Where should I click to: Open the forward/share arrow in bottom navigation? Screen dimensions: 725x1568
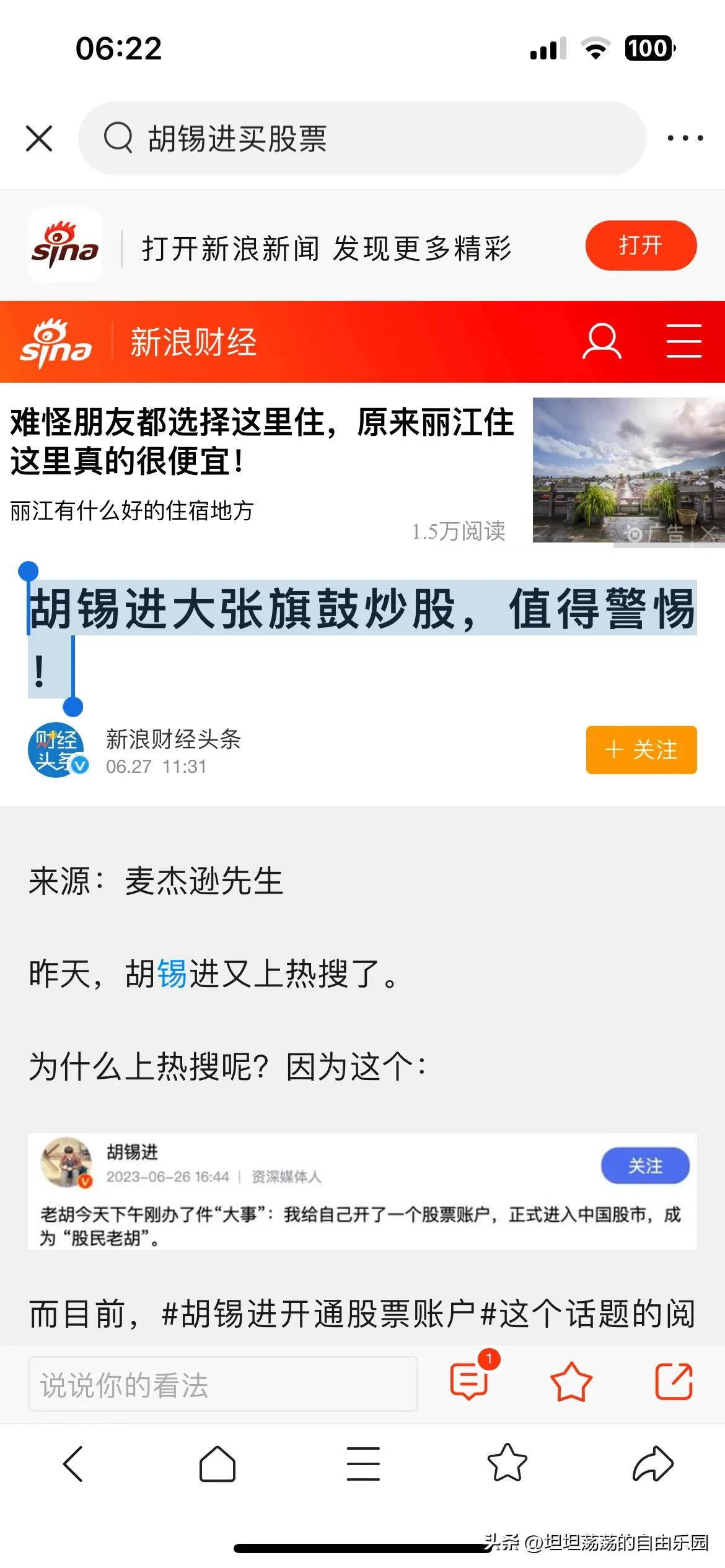[x=651, y=1465]
